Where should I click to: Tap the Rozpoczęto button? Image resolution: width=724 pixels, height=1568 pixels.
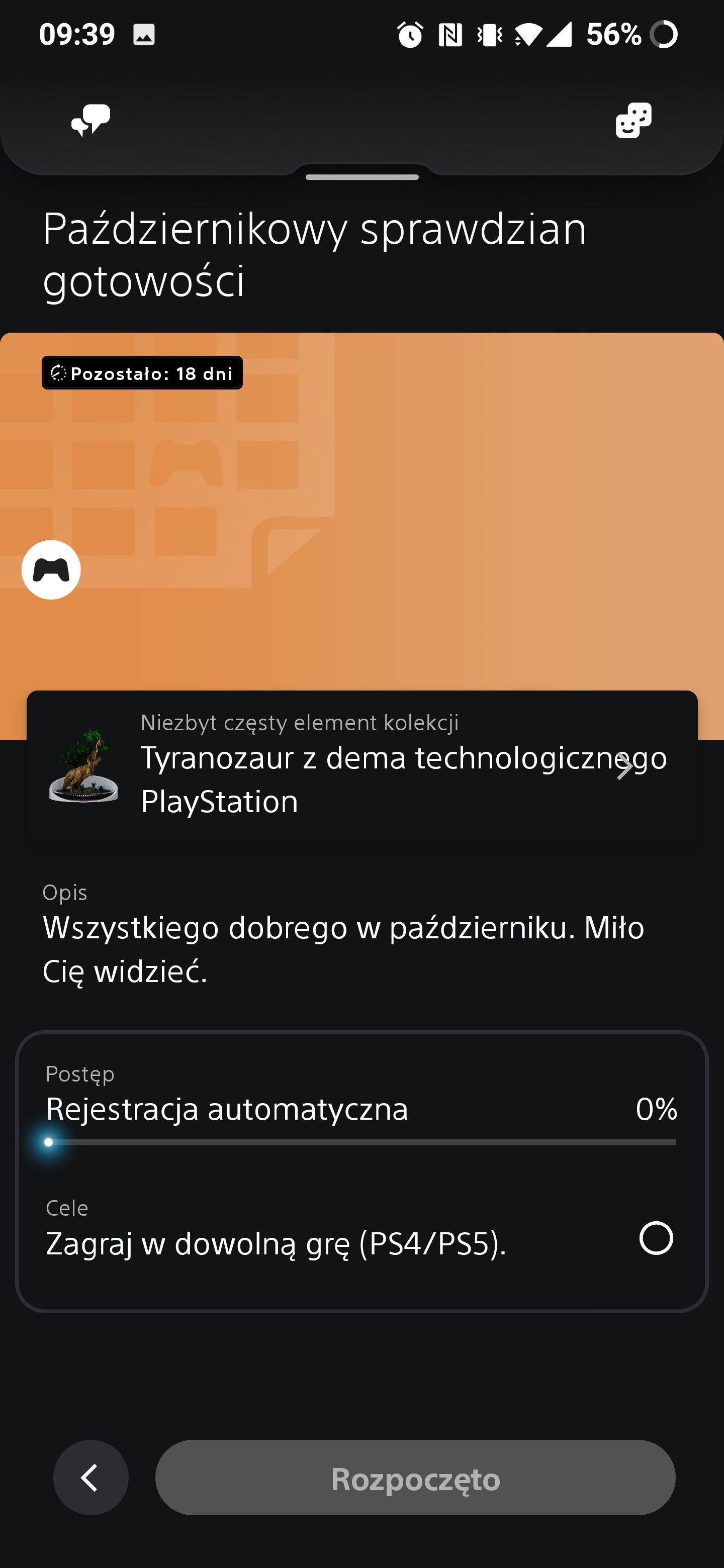pos(415,1478)
